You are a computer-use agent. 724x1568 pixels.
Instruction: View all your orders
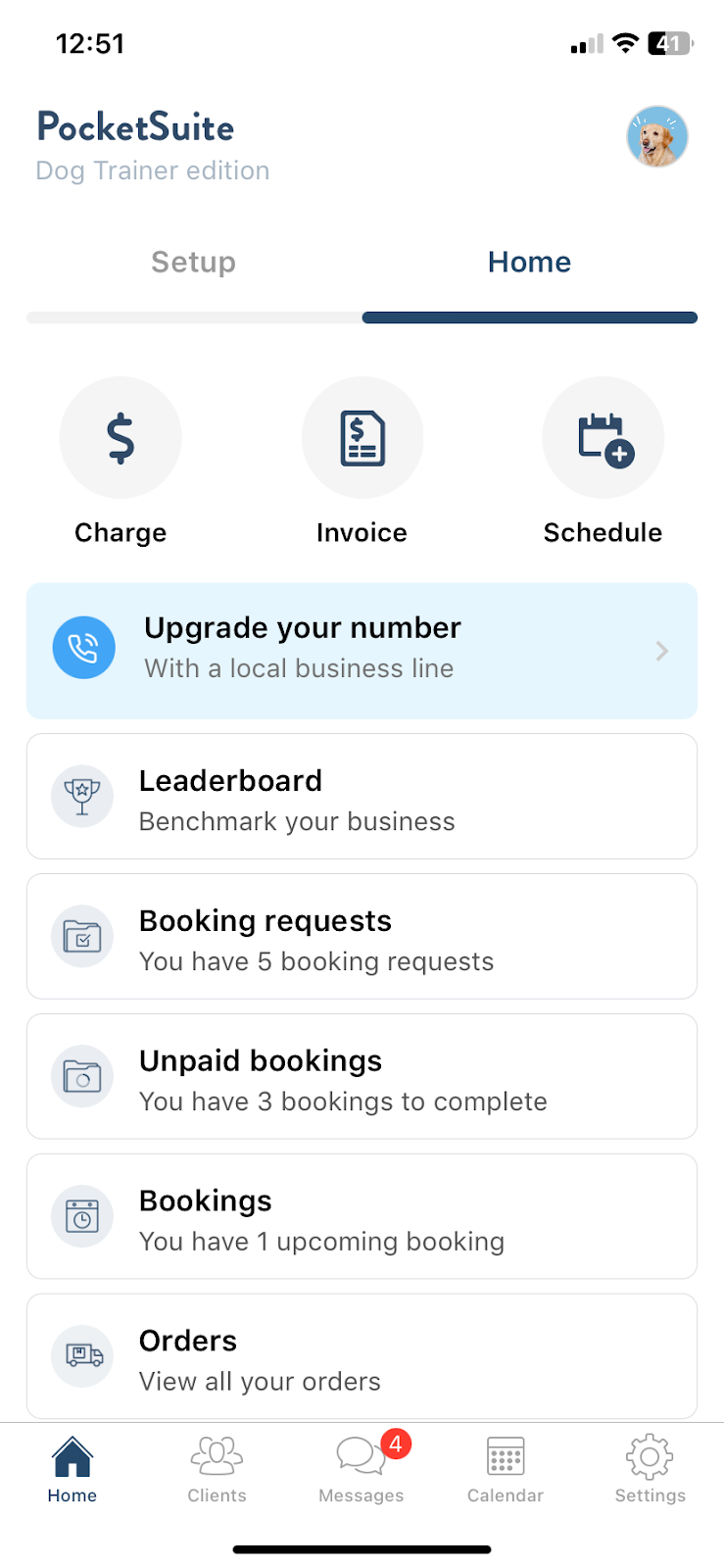[362, 1357]
